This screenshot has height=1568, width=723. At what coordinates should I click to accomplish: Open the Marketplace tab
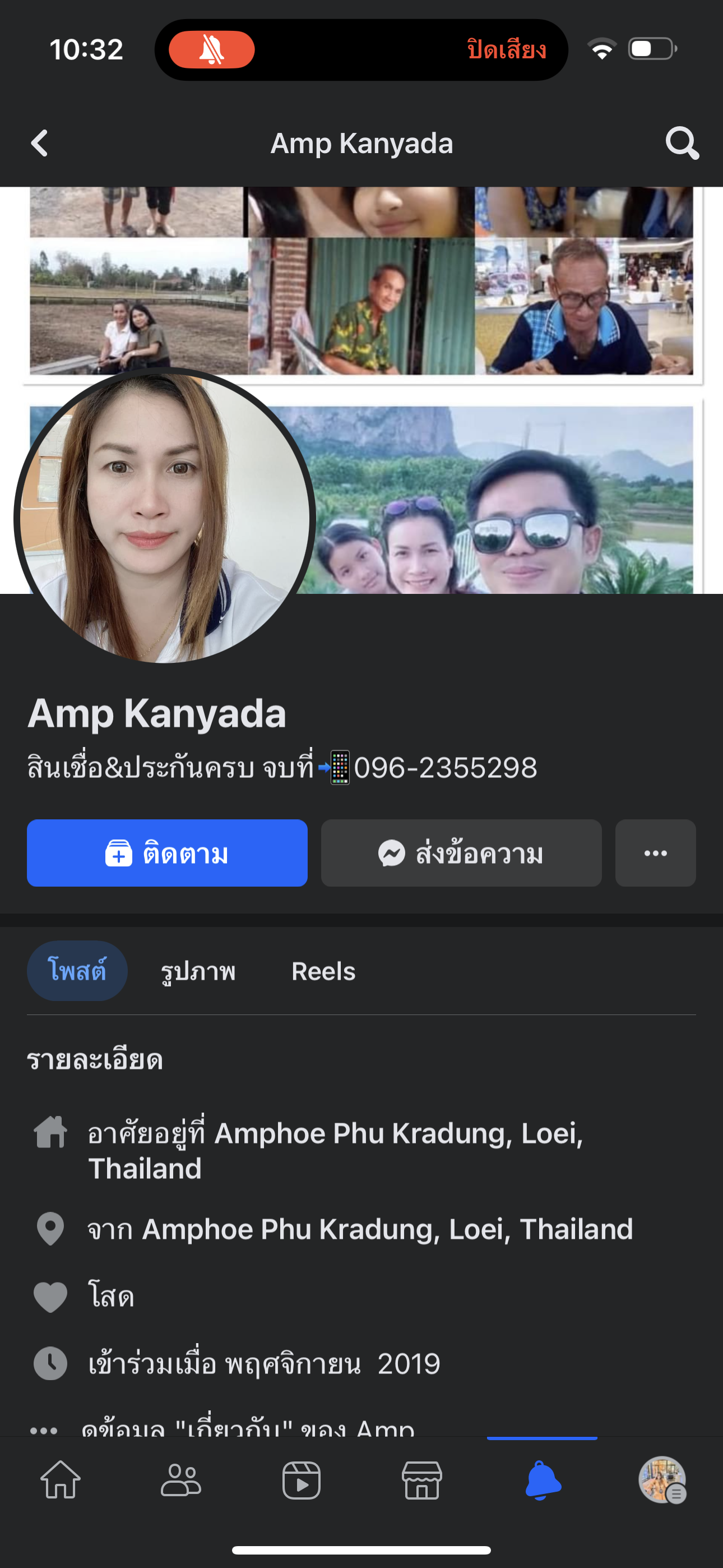421,1480
